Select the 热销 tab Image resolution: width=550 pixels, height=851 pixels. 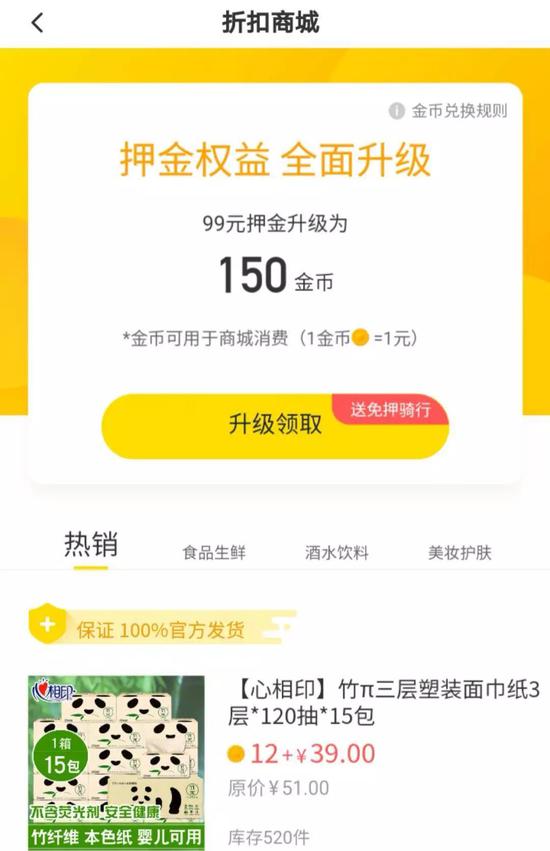[x=91, y=544]
